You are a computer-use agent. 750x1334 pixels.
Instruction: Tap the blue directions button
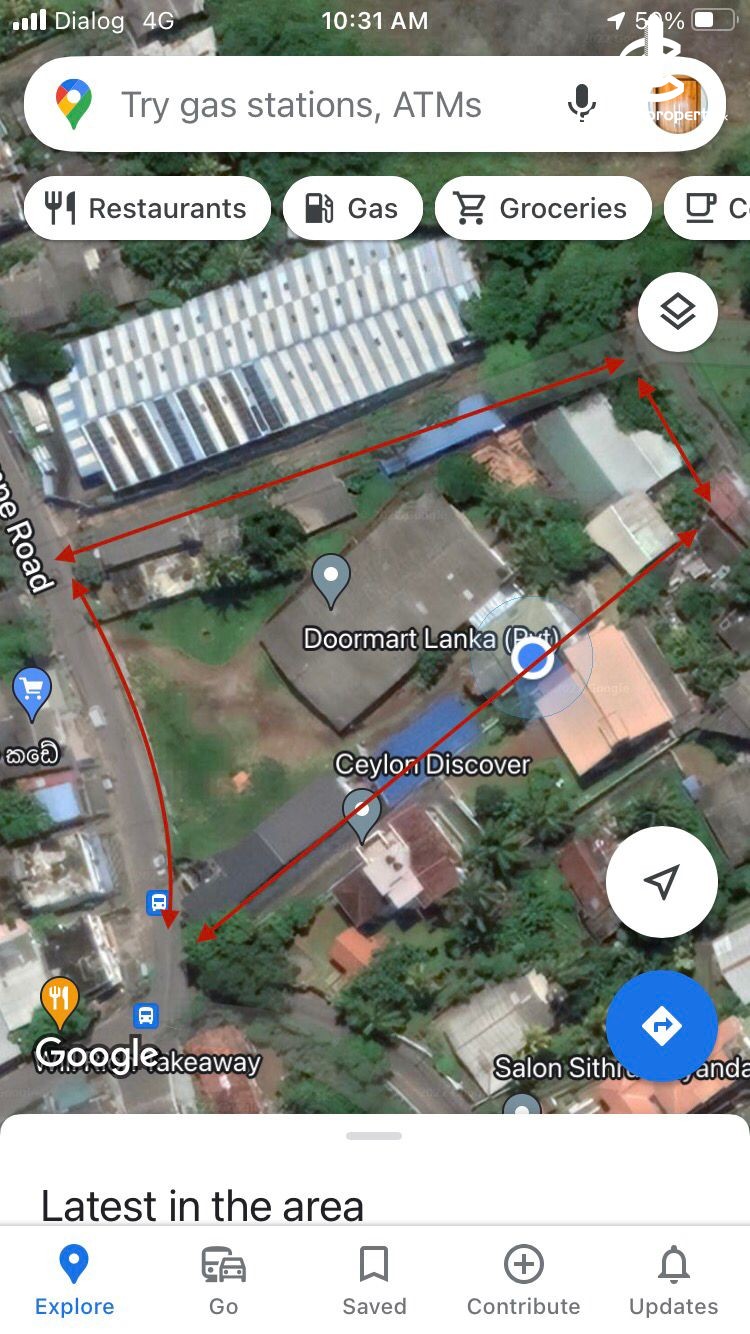(661, 1025)
